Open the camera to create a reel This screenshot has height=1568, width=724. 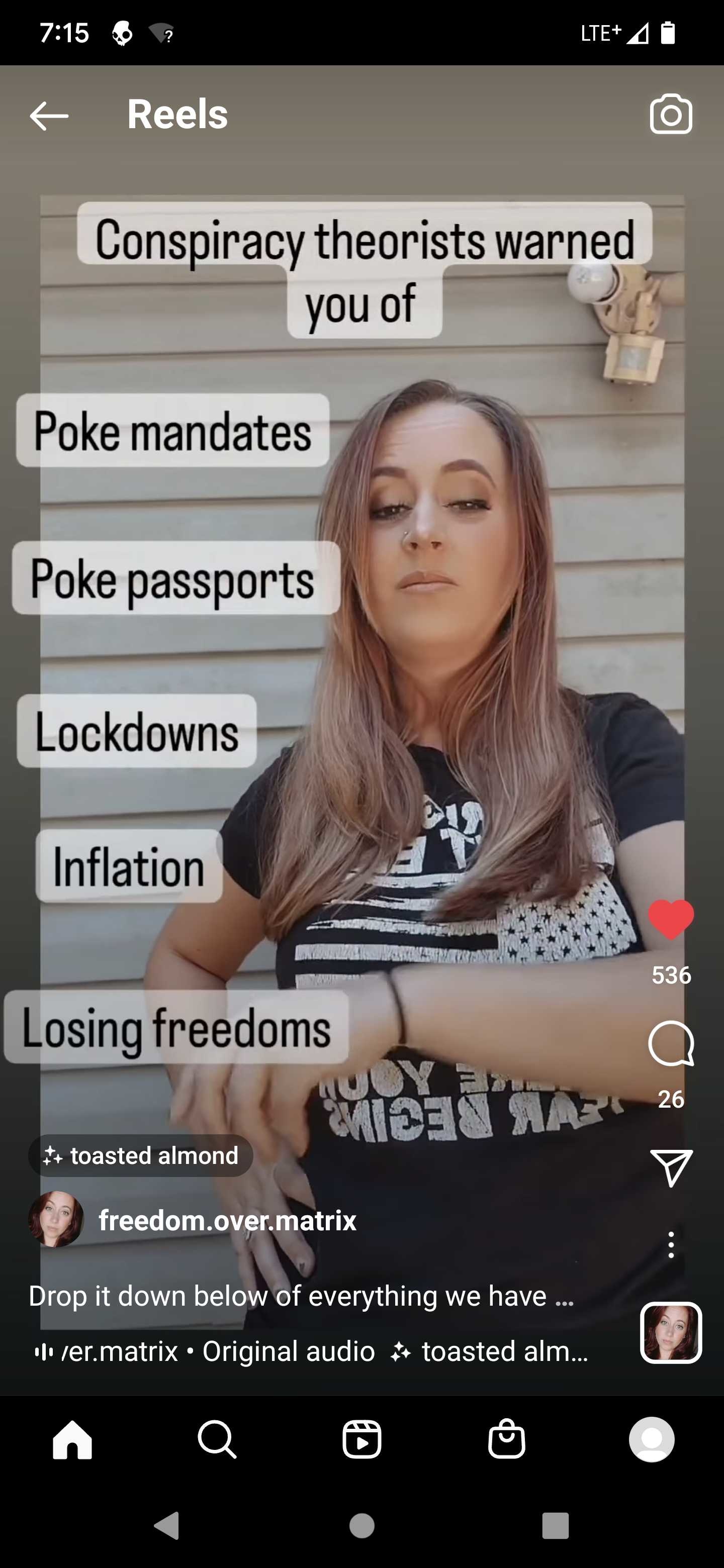[x=671, y=115]
